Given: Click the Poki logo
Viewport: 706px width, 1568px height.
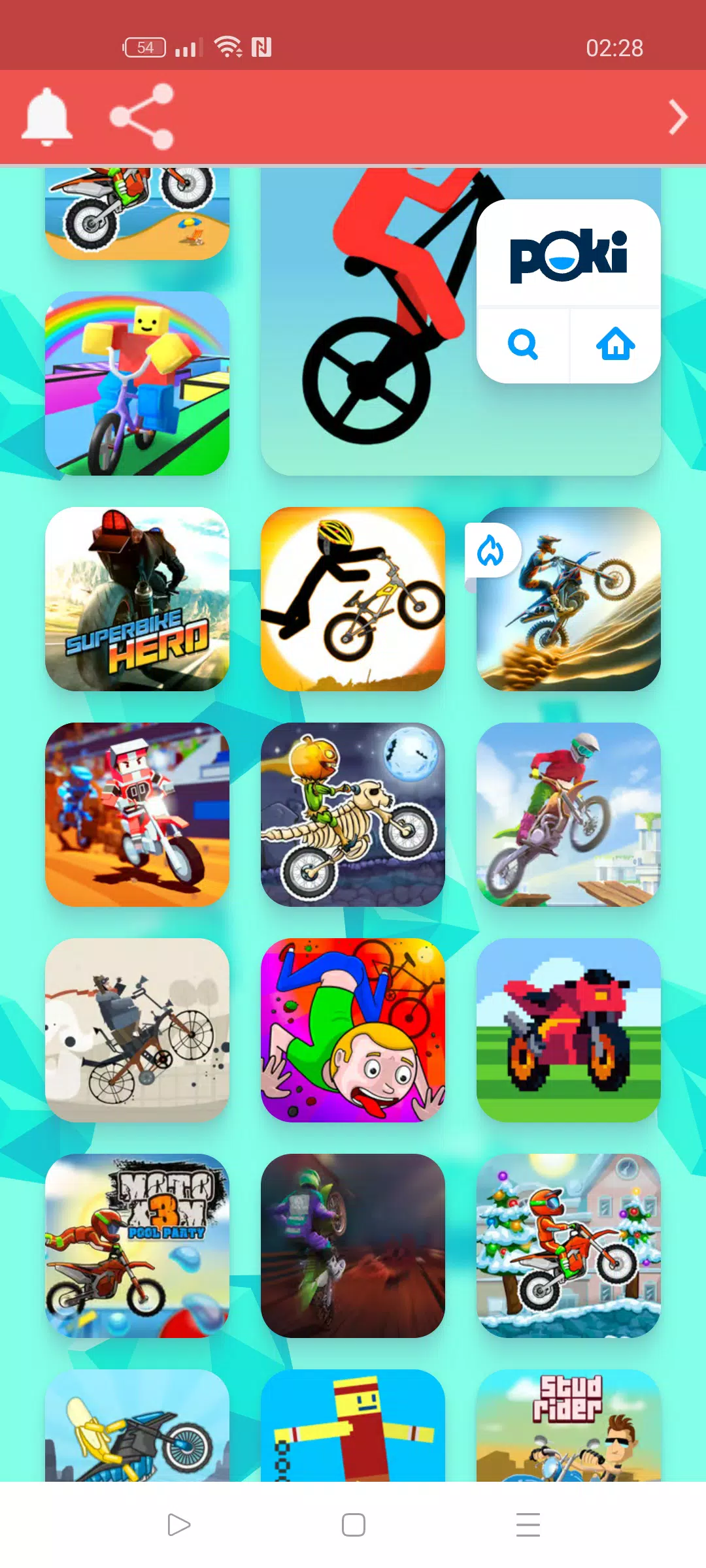Looking at the screenshot, I should [x=569, y=255].
